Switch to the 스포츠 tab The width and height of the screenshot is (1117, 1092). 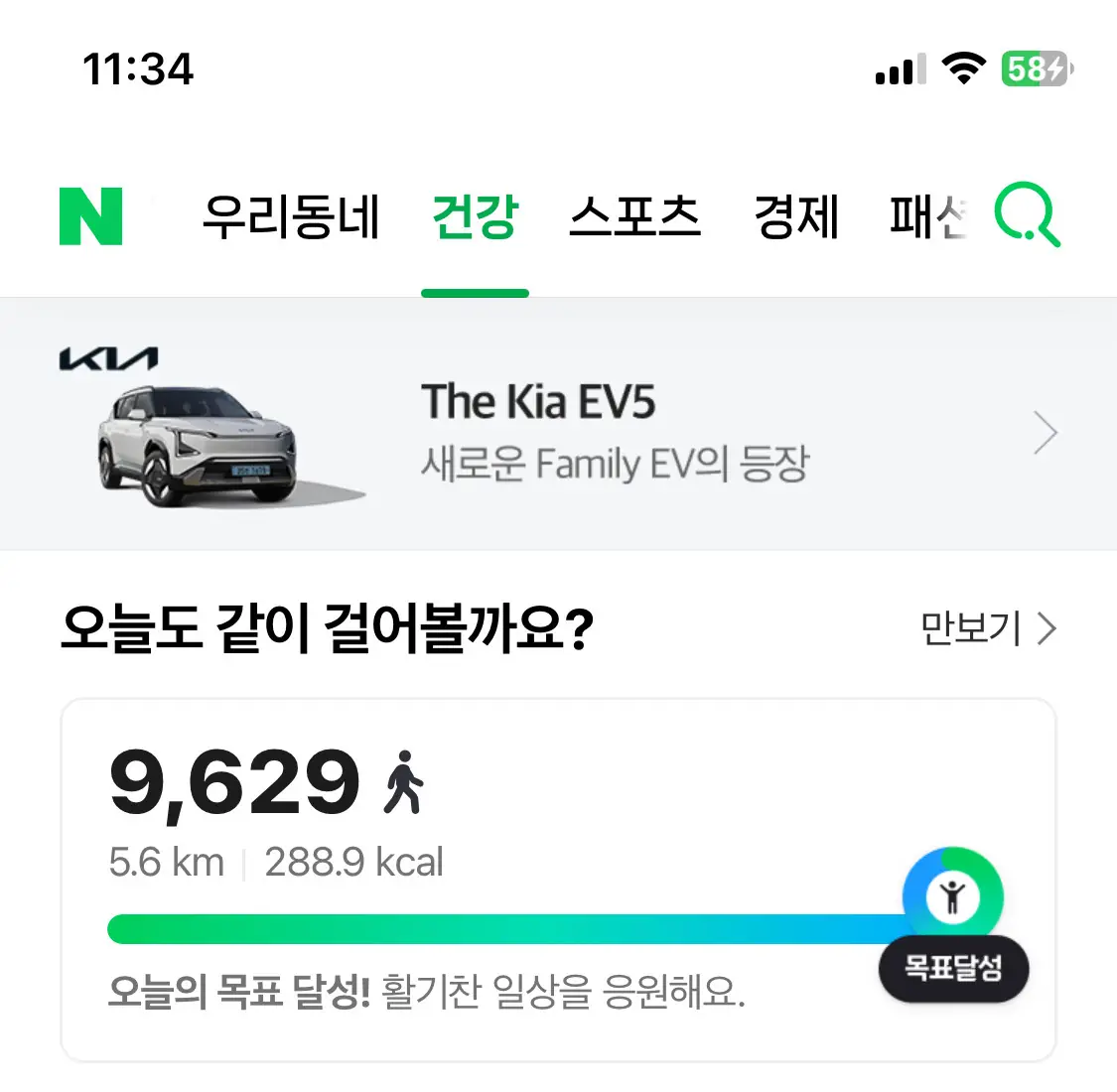(x=634, y=217)
